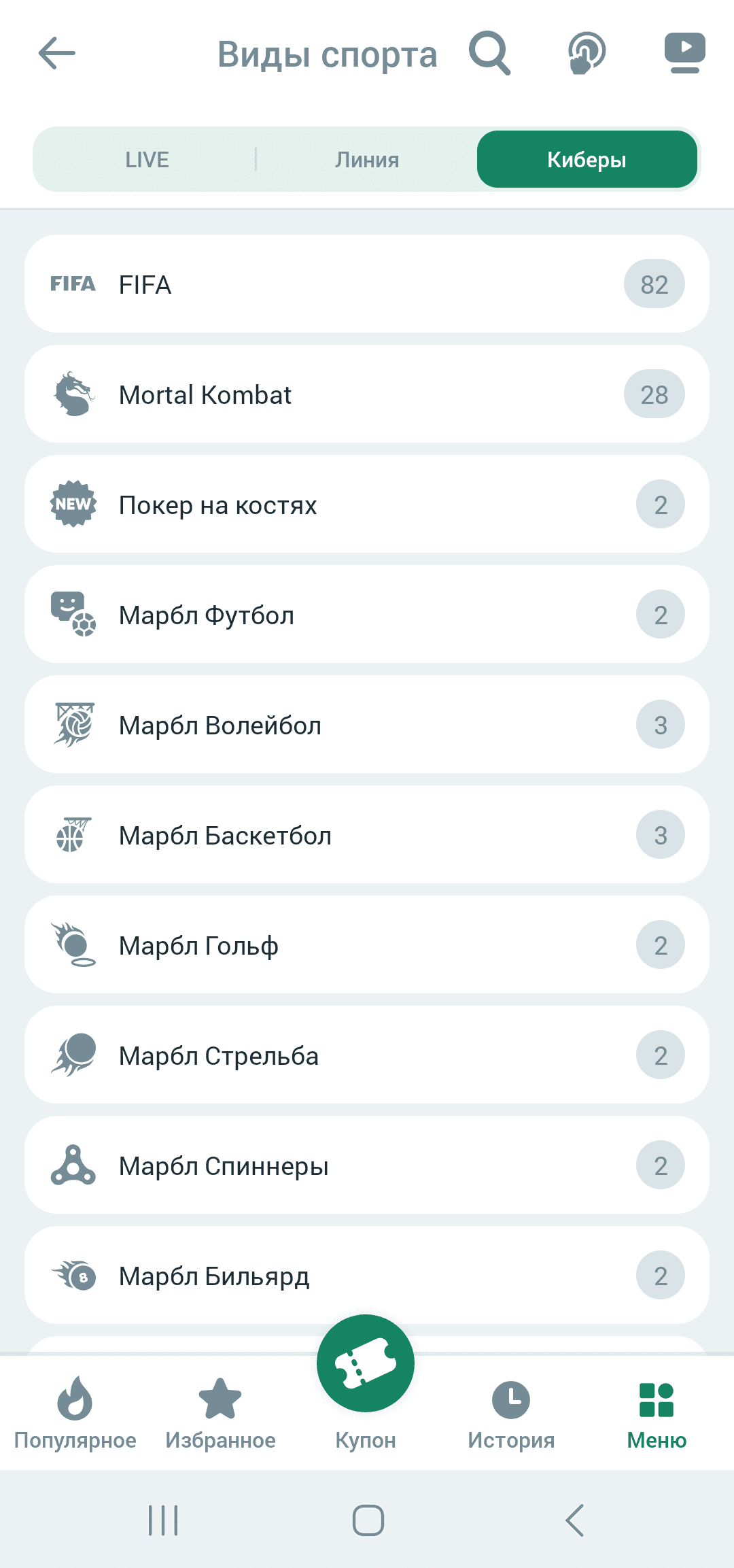Open Марбл Футбол category
734x1568 pixels.
click(x=367, y=615)
